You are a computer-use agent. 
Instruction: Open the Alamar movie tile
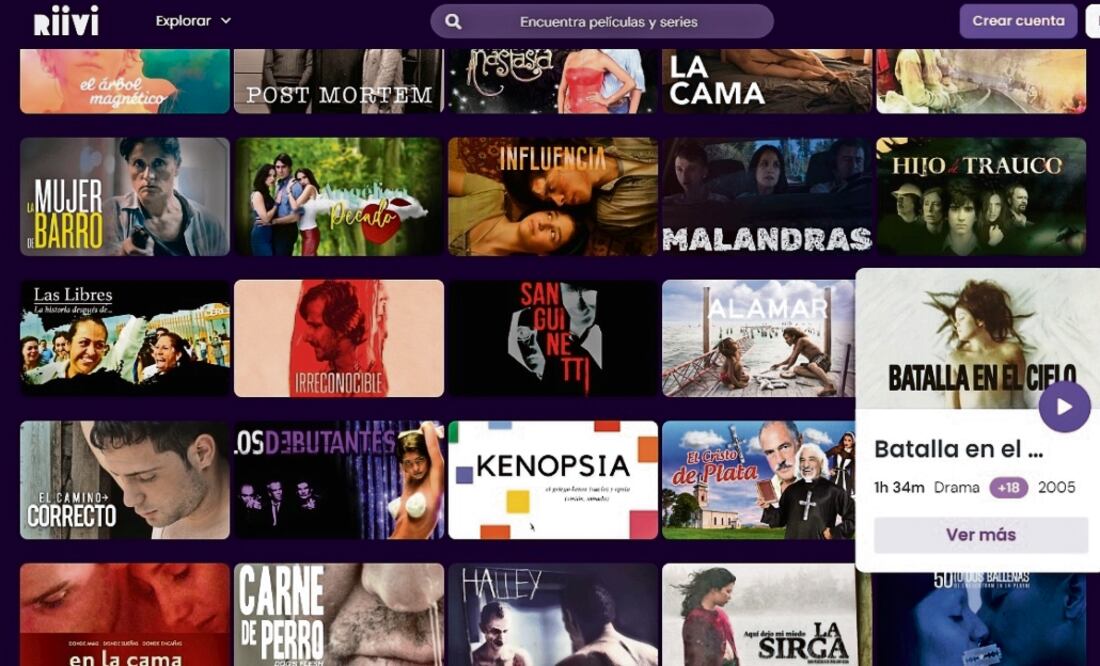click(758, 338)
